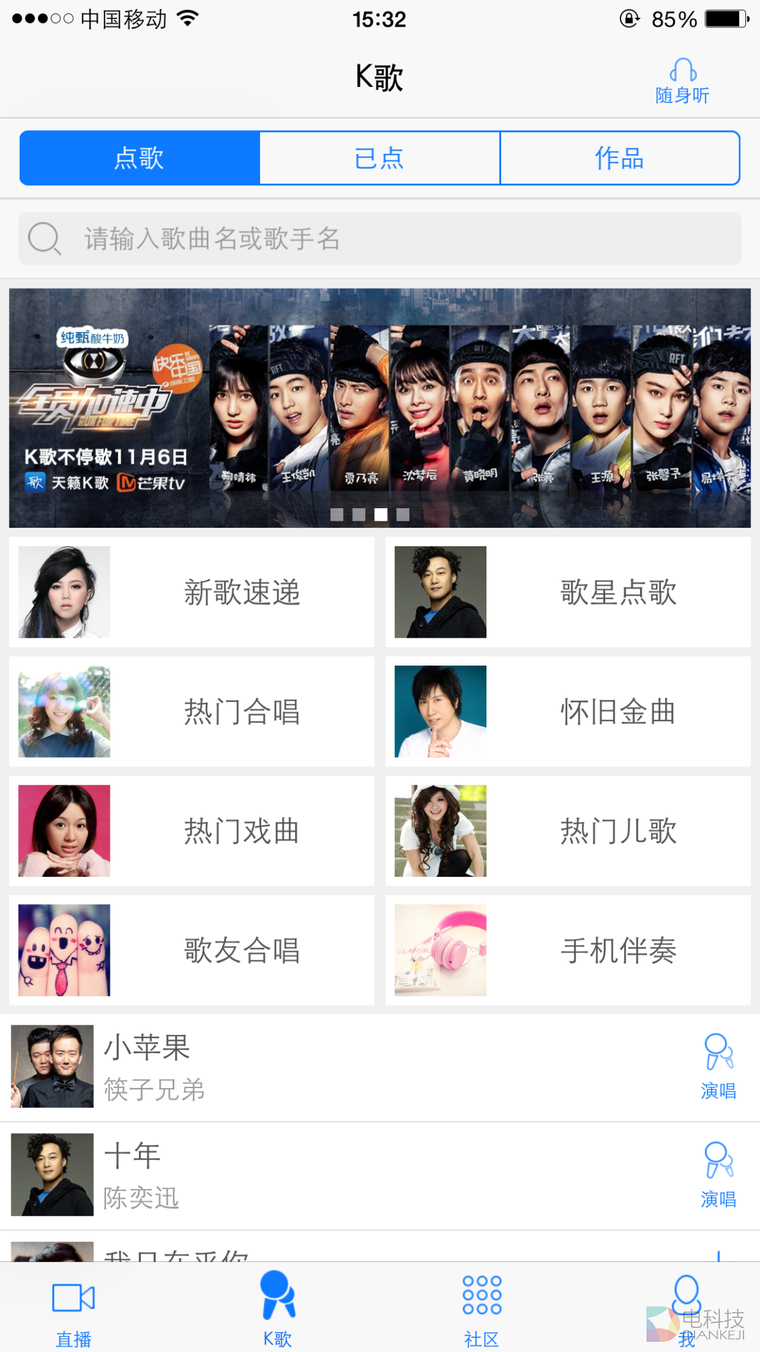Switch to the 已点 tab
Viewport: 760px width, 1352px height.
pos(379,157)
